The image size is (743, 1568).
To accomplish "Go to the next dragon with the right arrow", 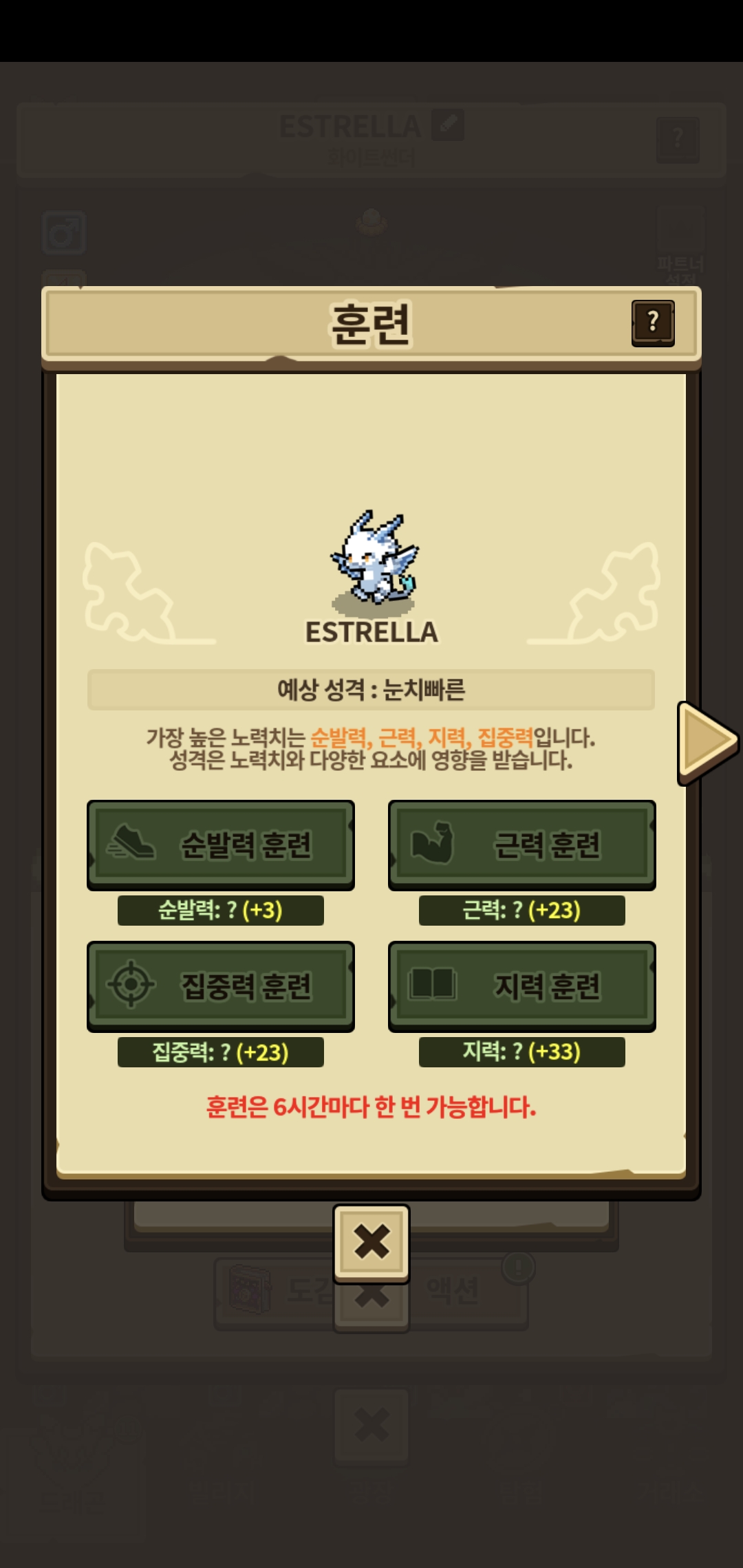I will click(707, 741).
